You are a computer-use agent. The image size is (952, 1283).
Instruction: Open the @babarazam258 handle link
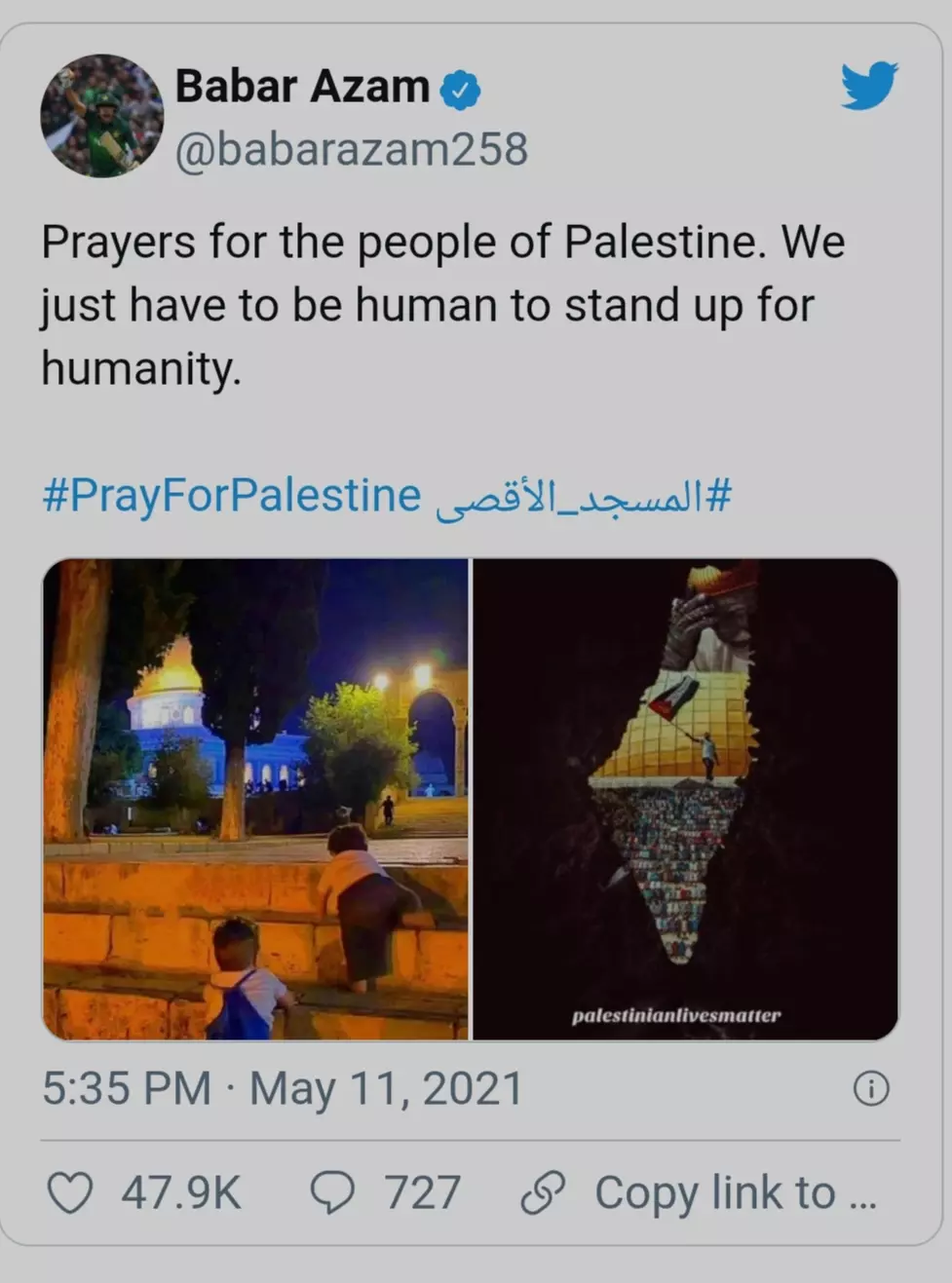[351, 150]
